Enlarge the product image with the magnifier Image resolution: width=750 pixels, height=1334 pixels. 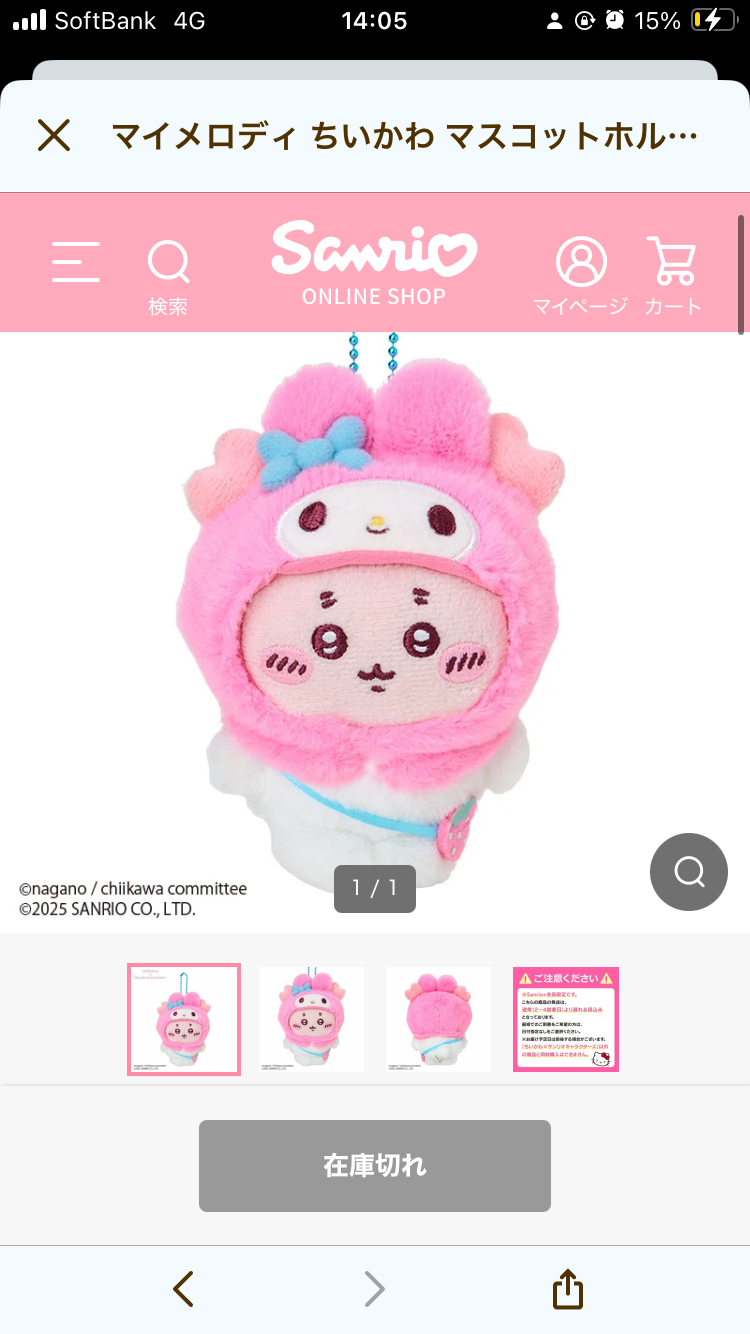689,872
